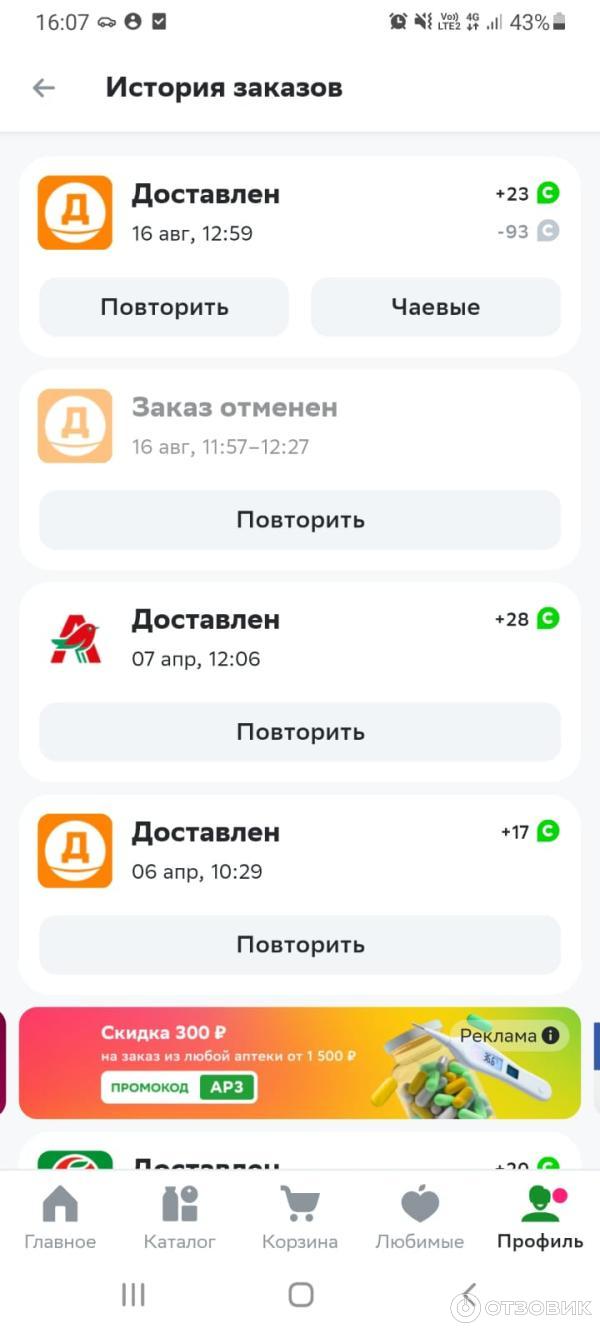Viewport: 600px width, 1333px height.
Task: Open the order delivered 07 Apr
Action: pos(300,638)
